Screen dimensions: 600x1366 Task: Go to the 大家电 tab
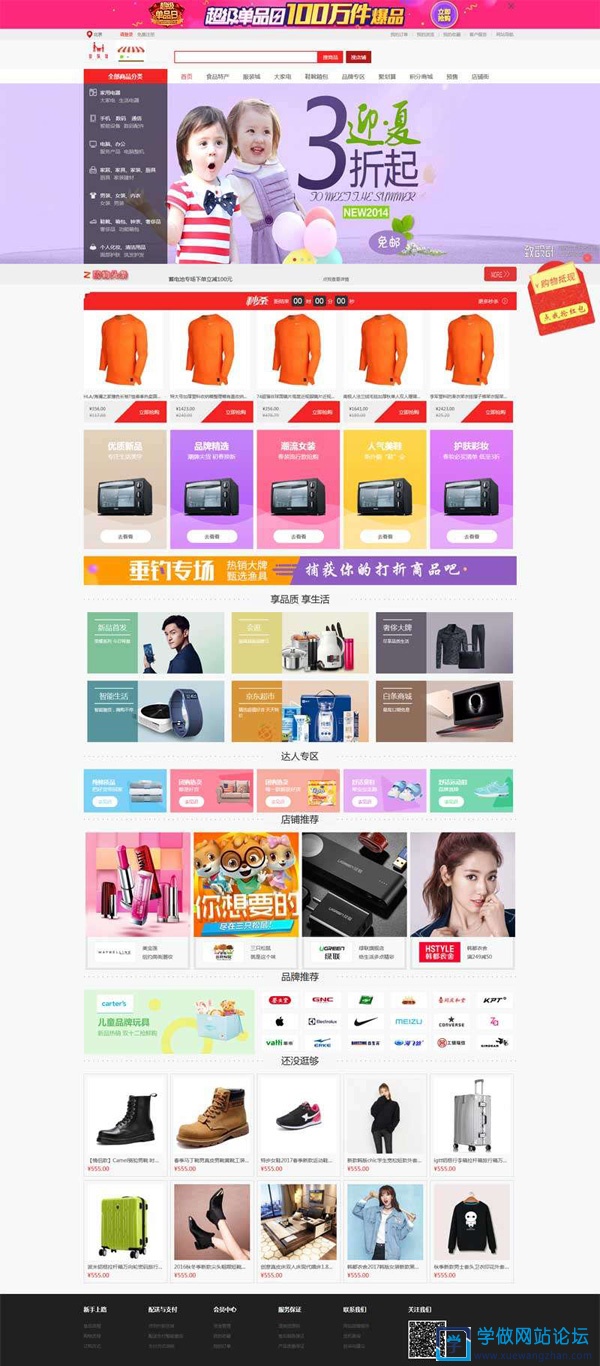(x=283, y=77)
